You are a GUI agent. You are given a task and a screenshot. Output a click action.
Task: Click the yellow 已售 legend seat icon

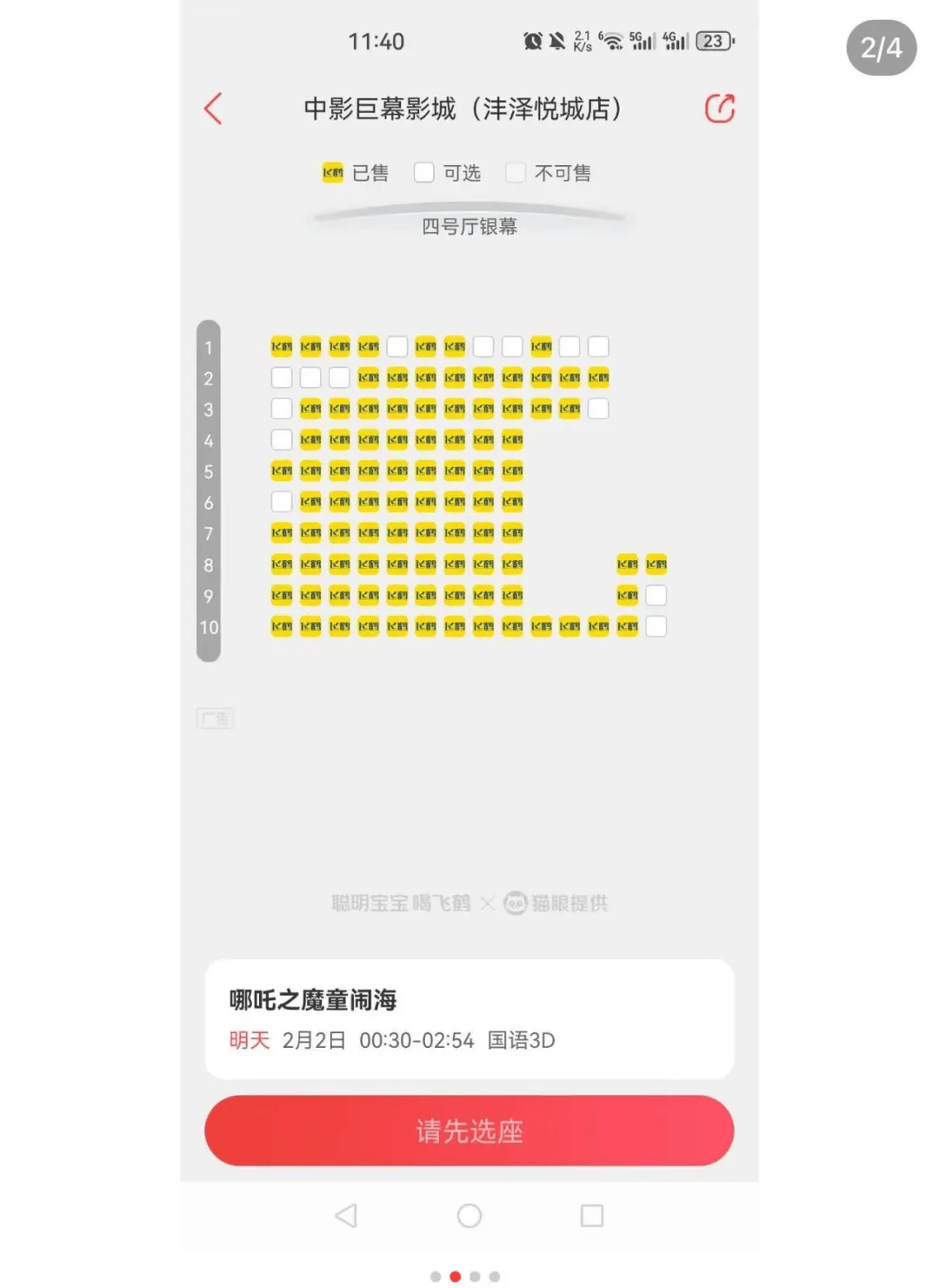333,171
